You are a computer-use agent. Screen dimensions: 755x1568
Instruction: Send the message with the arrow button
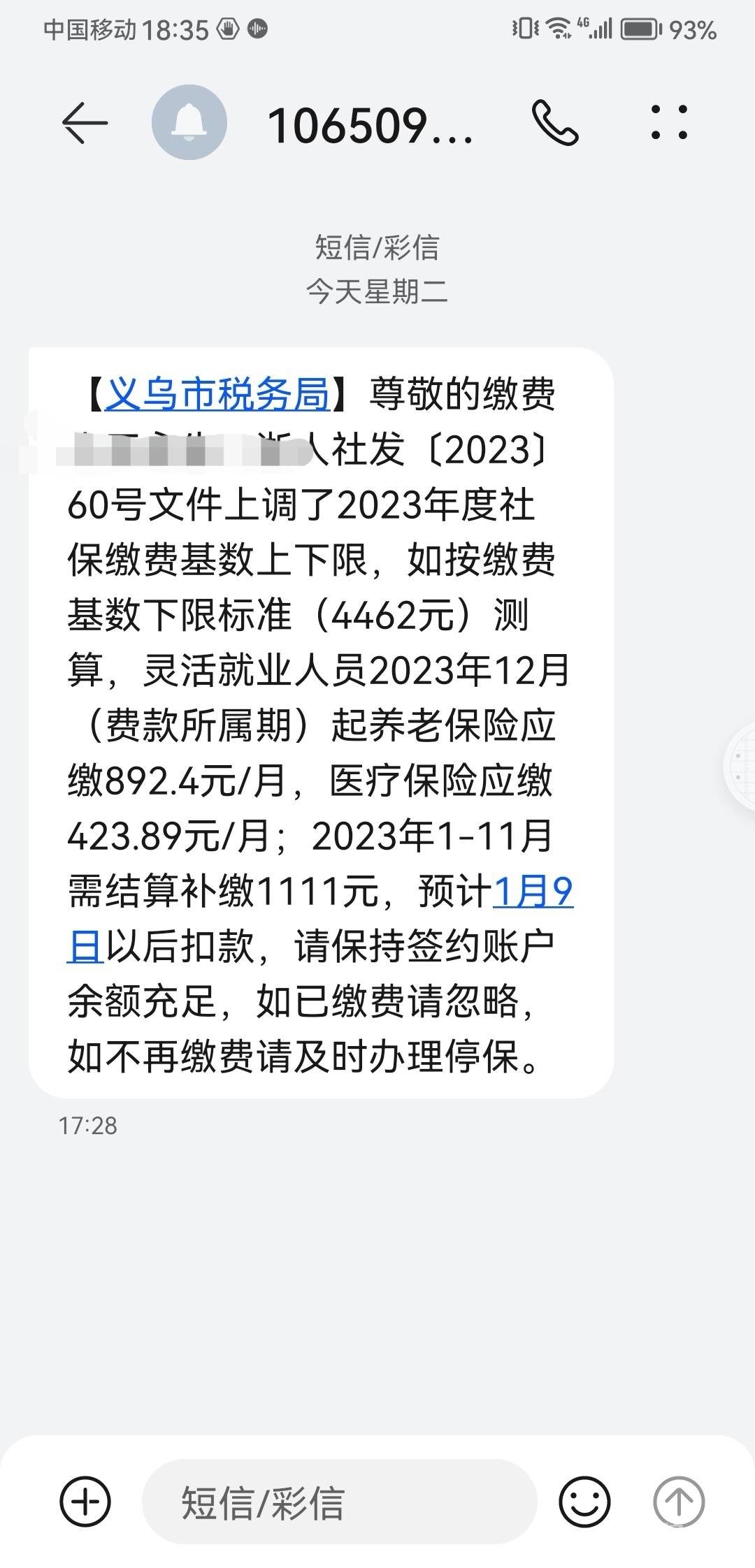[678, 1502]
